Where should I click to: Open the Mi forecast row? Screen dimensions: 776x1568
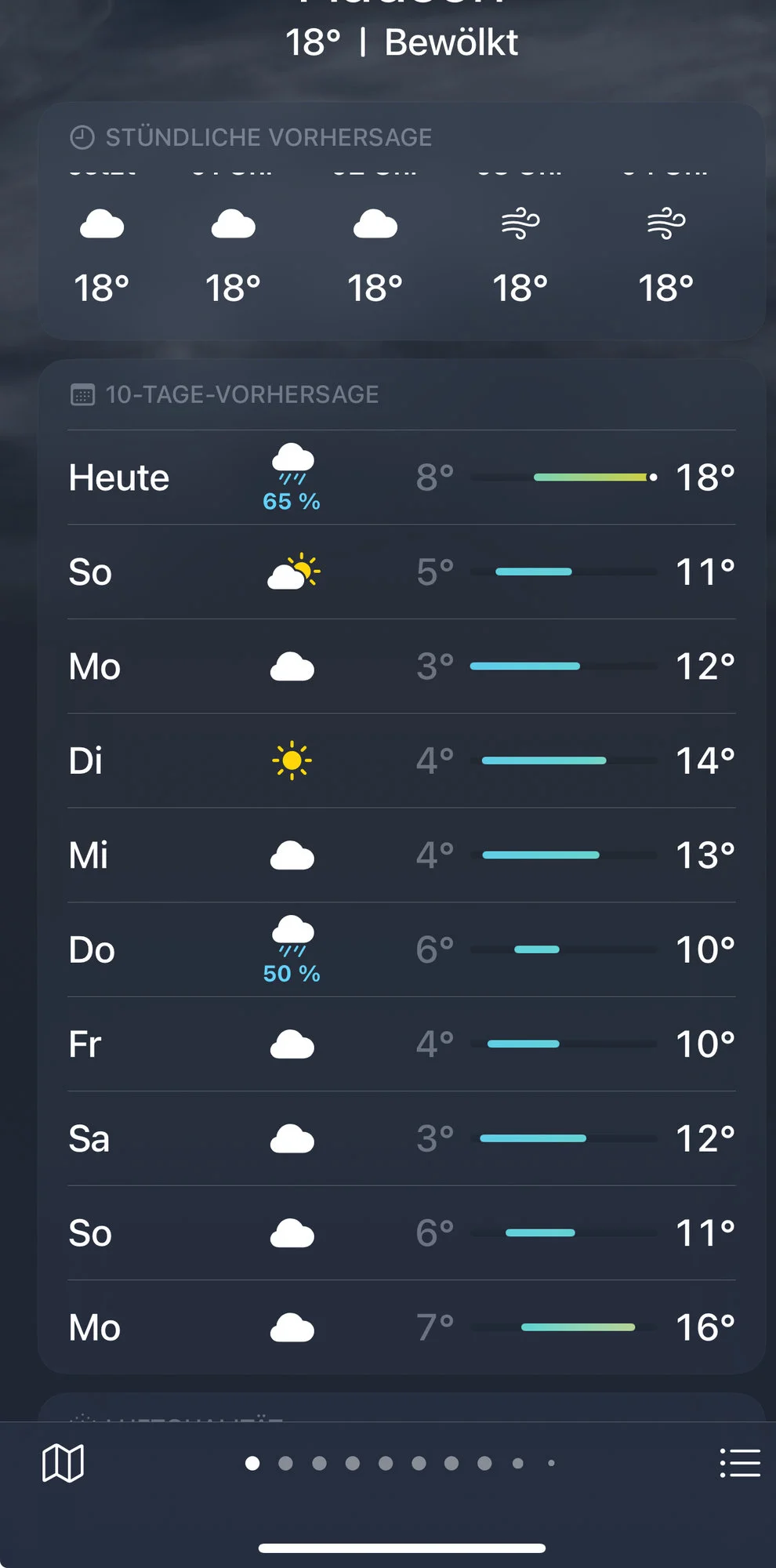click(x=401, y=855)
